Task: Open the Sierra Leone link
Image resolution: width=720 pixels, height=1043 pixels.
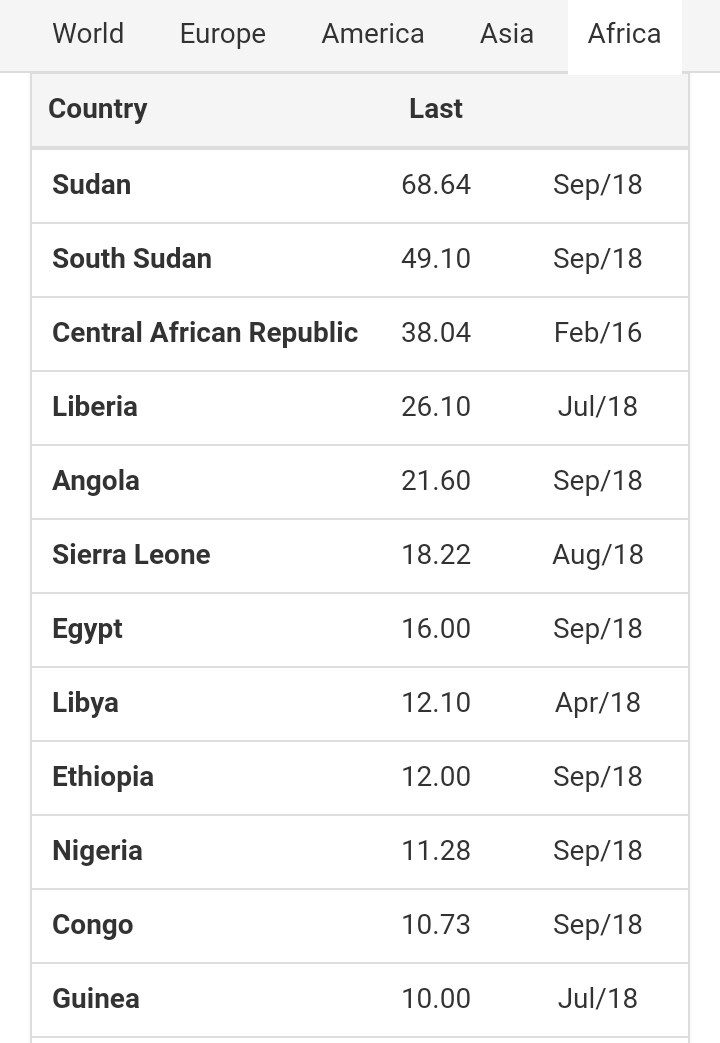Action: [131, 555]
